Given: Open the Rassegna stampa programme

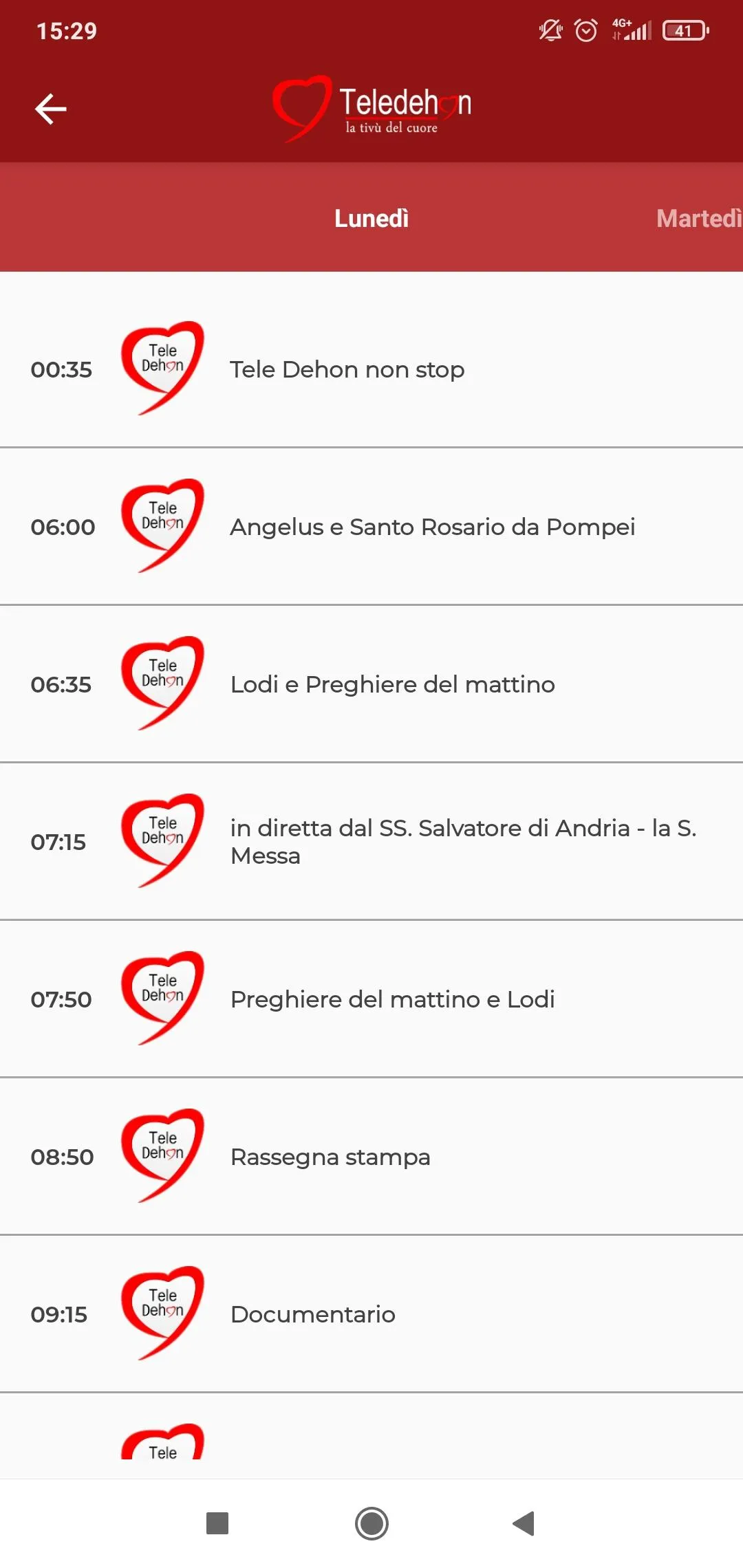Looking at the screenshot, I should point(371,1157).
